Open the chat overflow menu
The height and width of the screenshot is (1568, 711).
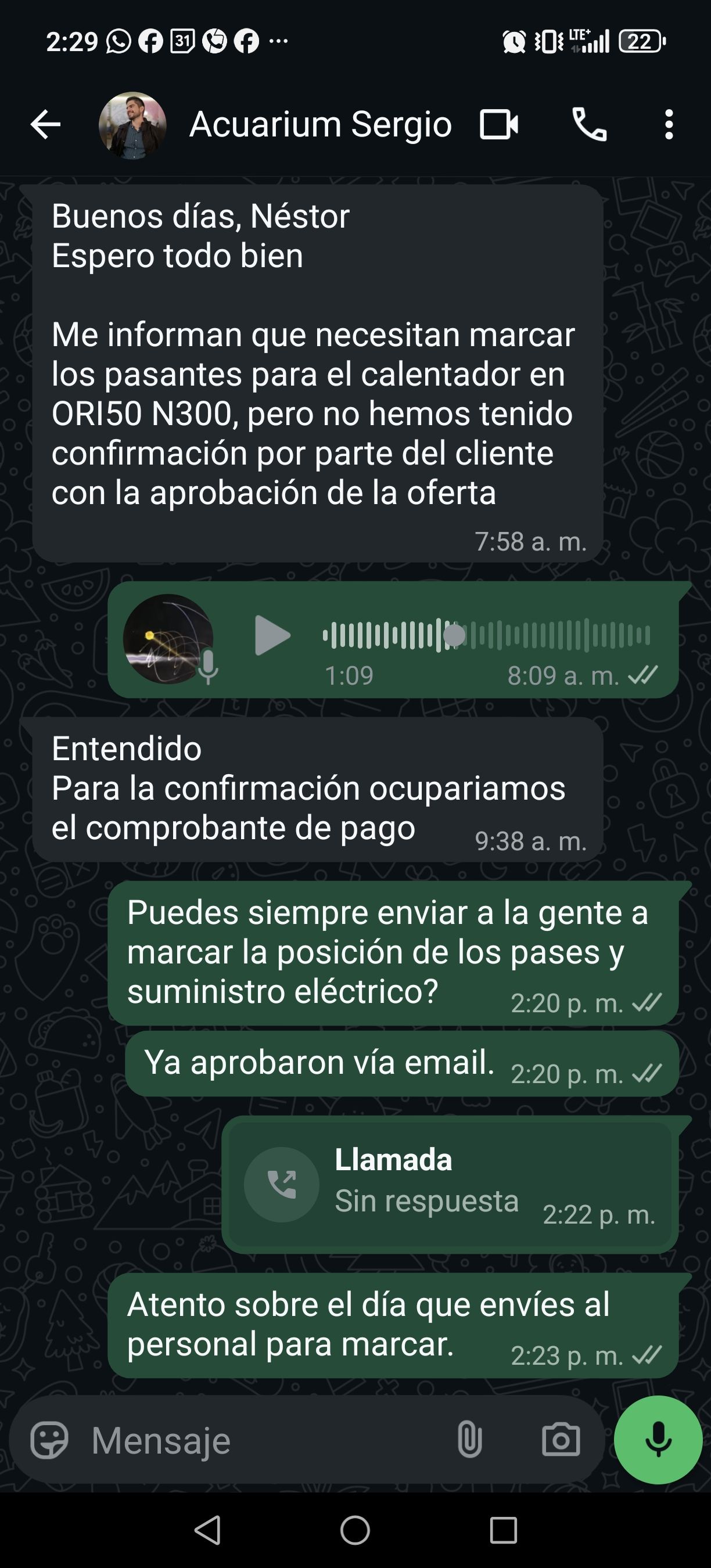coord(669,125)
